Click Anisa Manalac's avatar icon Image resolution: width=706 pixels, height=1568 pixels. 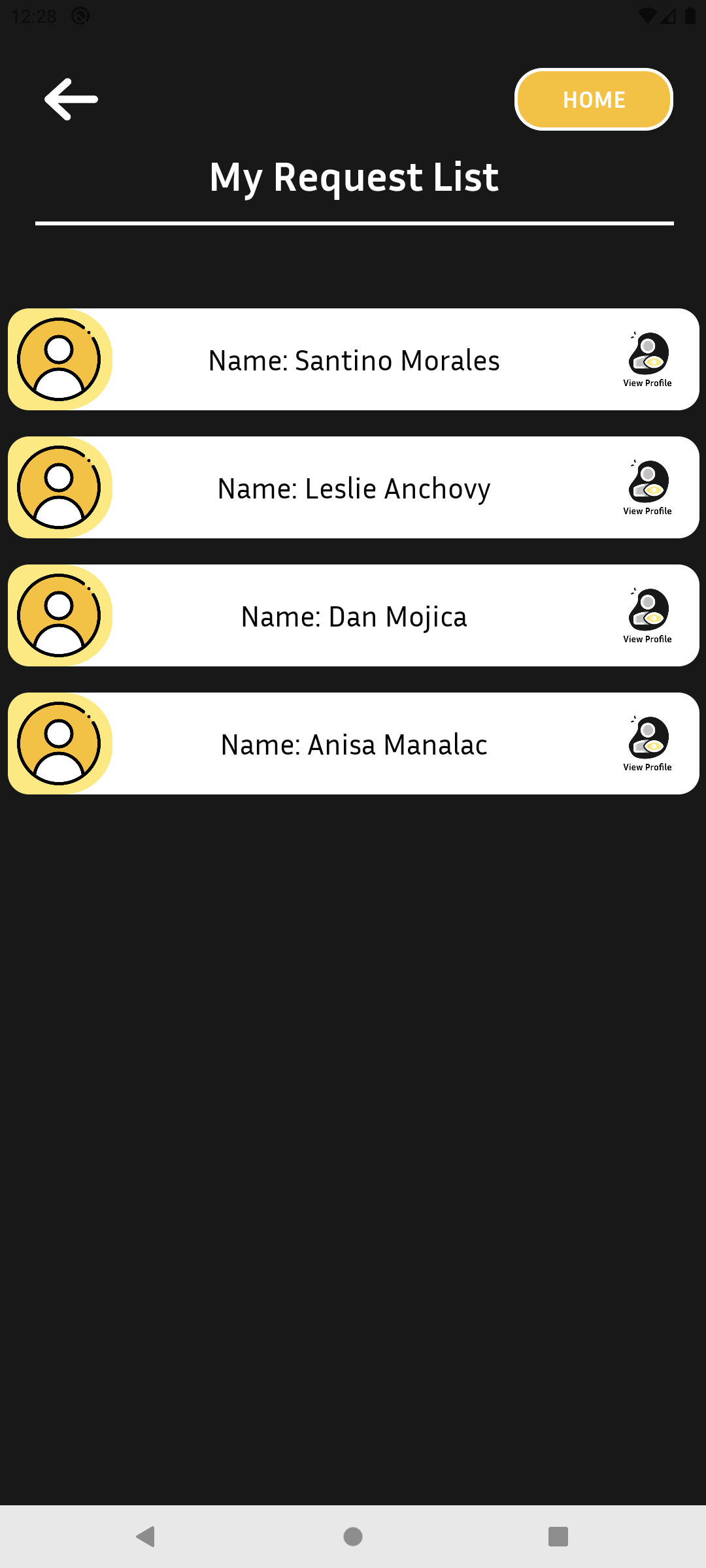coord(59,743)
